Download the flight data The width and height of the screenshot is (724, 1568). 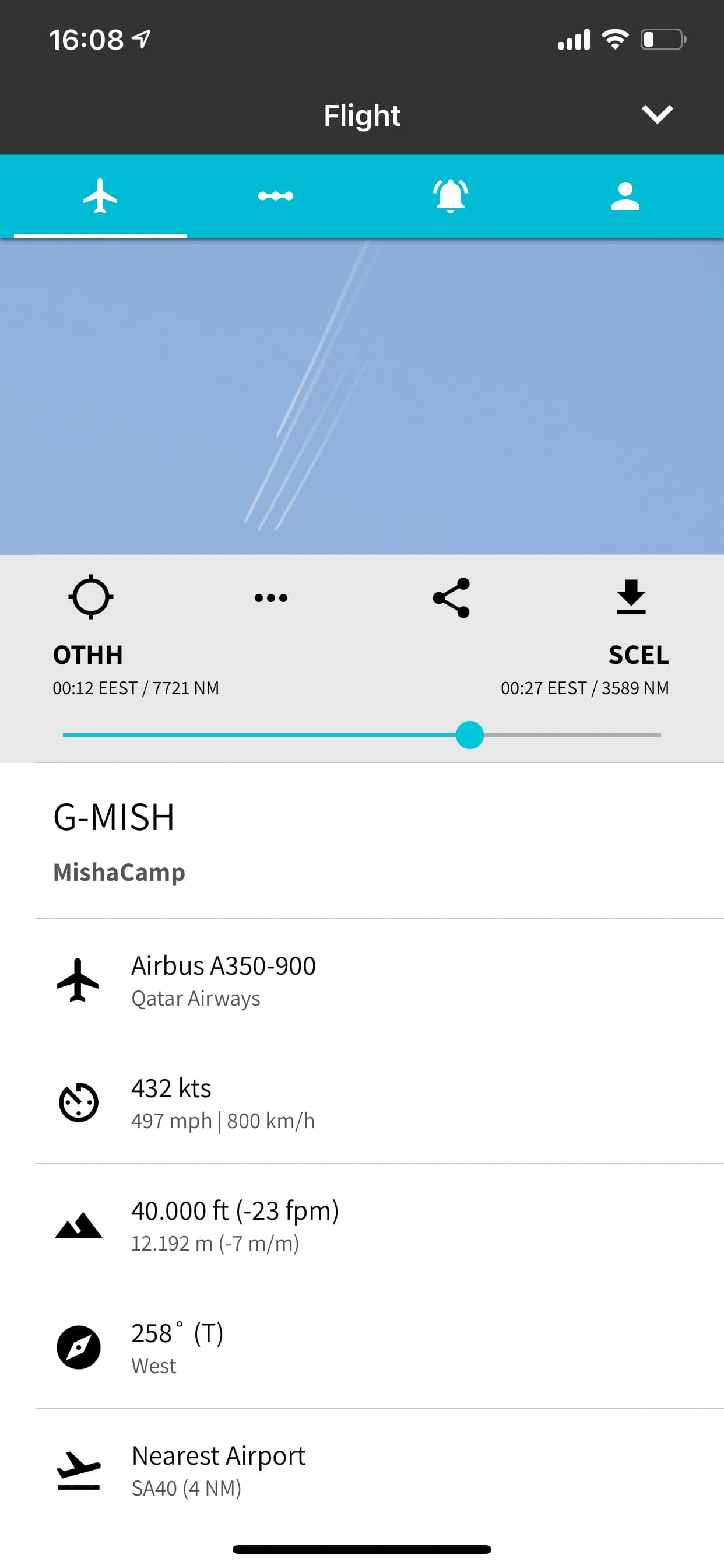click(631, 597)
